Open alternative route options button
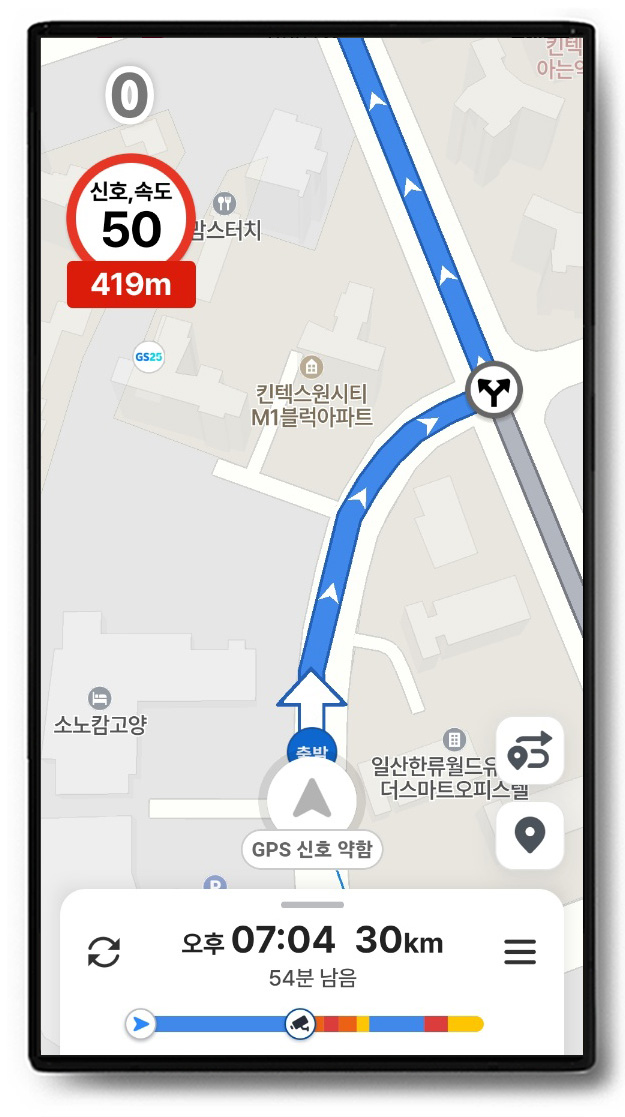625x1117 pixels. [x=530, y=751]
